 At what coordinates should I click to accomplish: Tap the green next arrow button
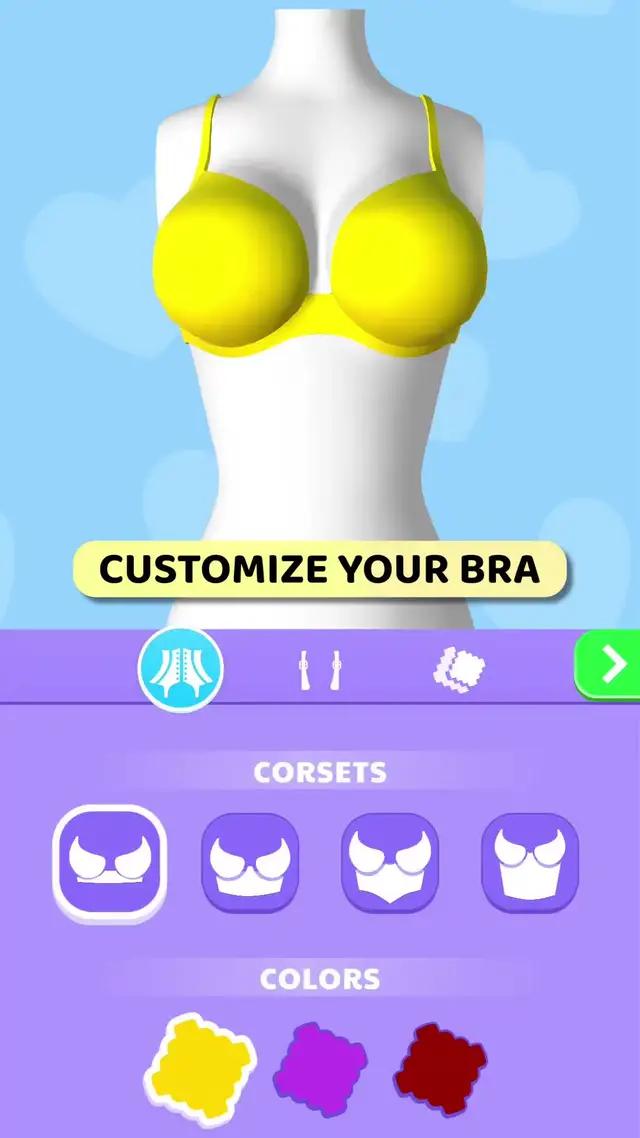click(x=608, y=666)
